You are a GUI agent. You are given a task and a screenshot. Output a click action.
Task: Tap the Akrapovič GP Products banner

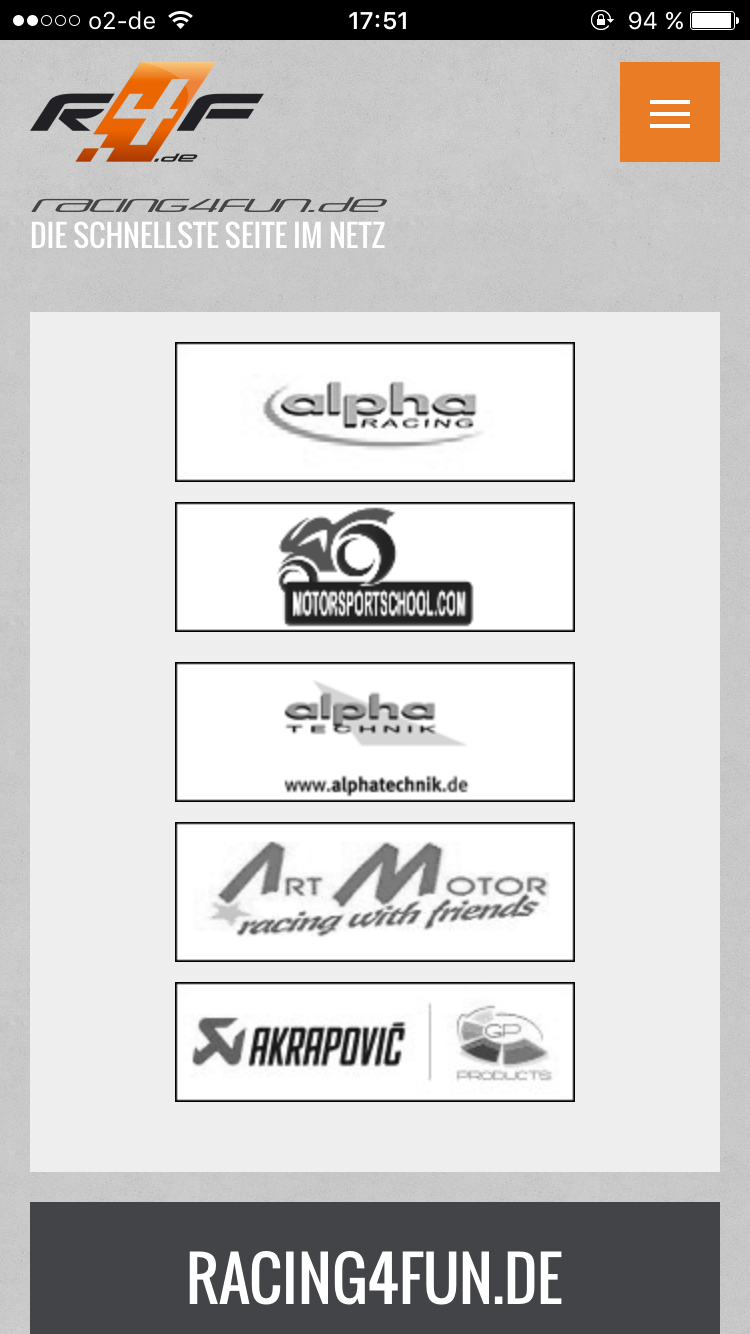(375, 1042)
